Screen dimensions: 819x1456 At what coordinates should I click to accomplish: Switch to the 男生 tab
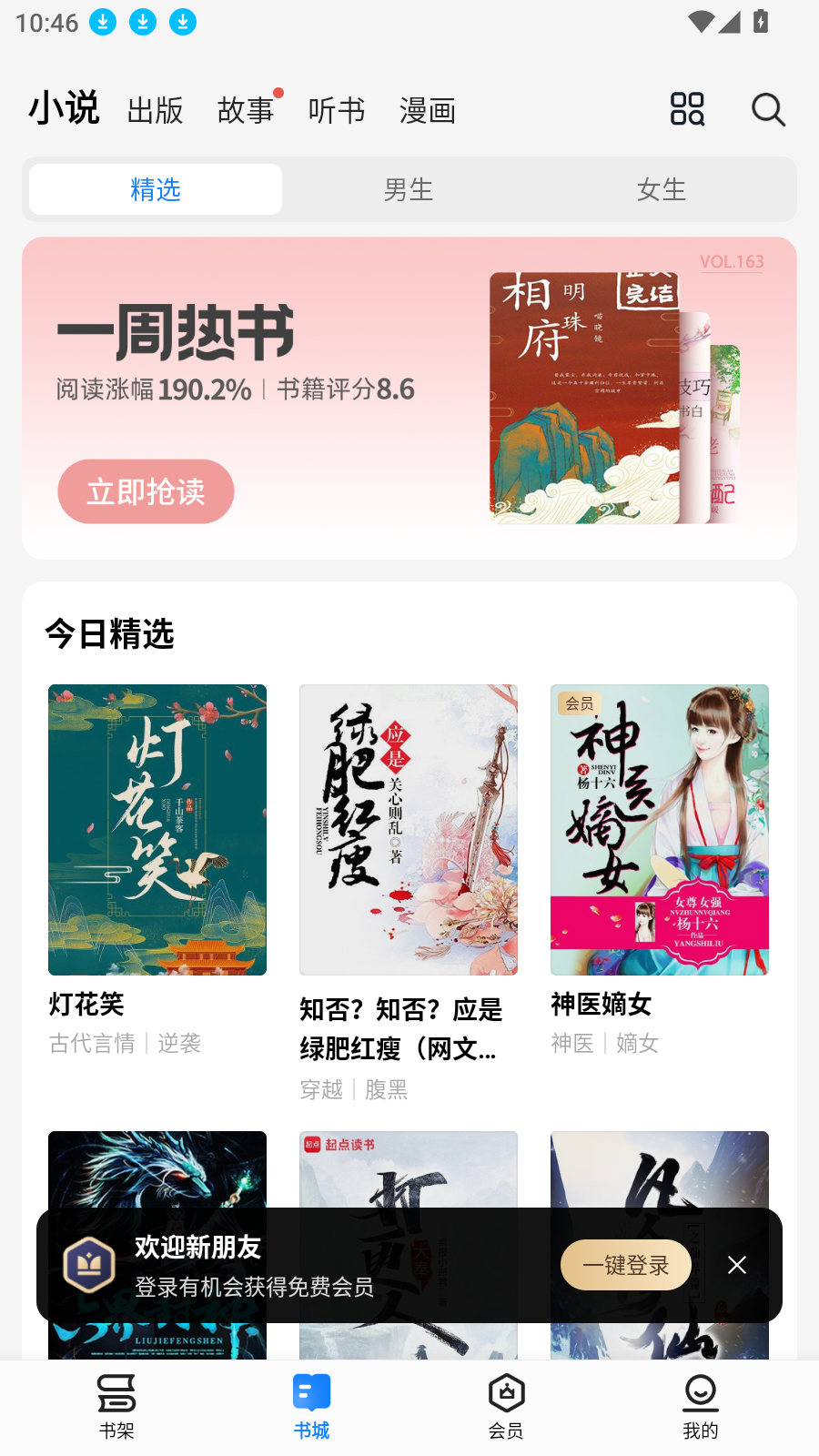pyautogui.click(x=408, y=189)
